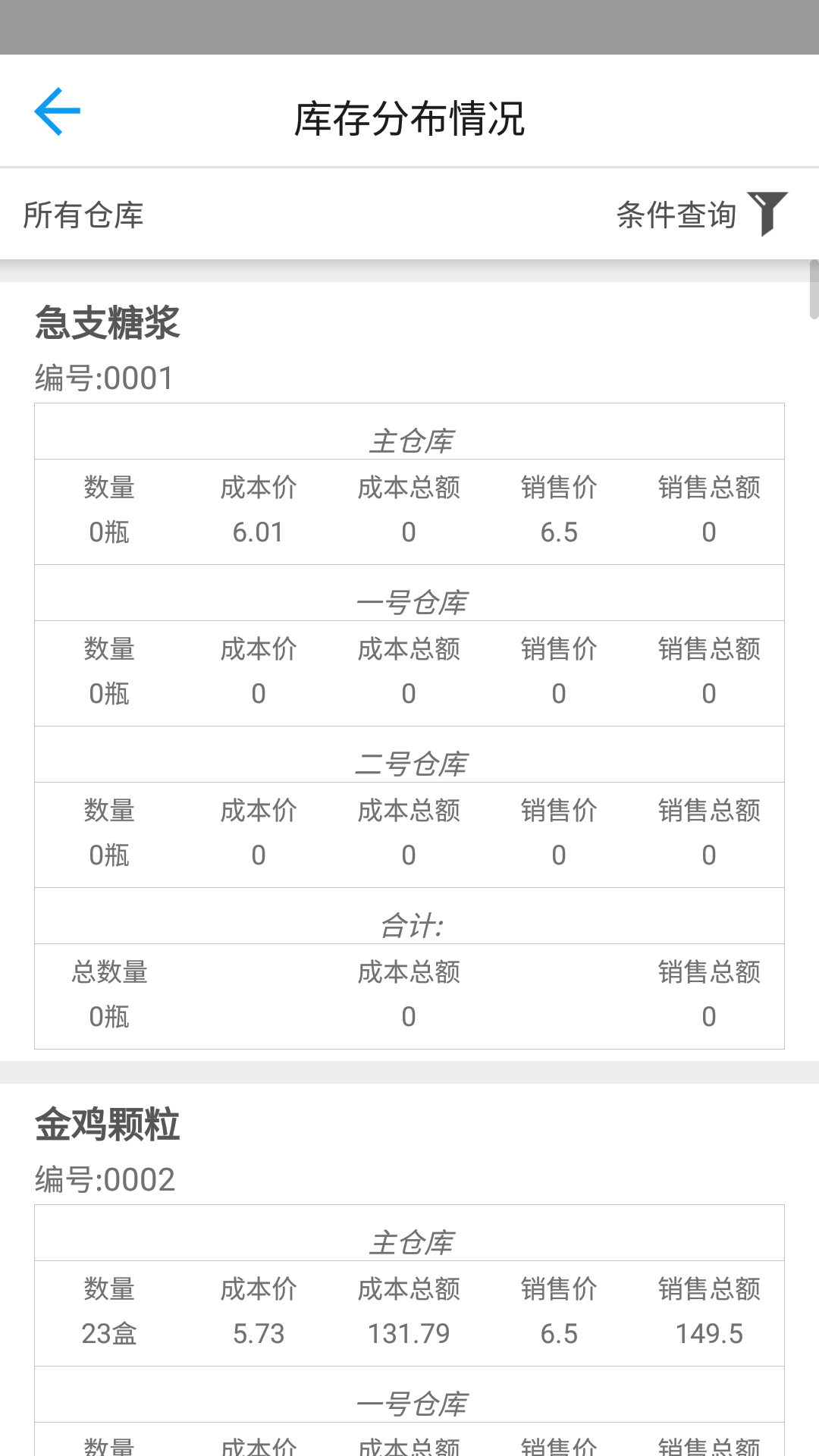Open the 所有仓库 warehouse selector
This screenshot has height=1456, width=819.
[83, 215]
